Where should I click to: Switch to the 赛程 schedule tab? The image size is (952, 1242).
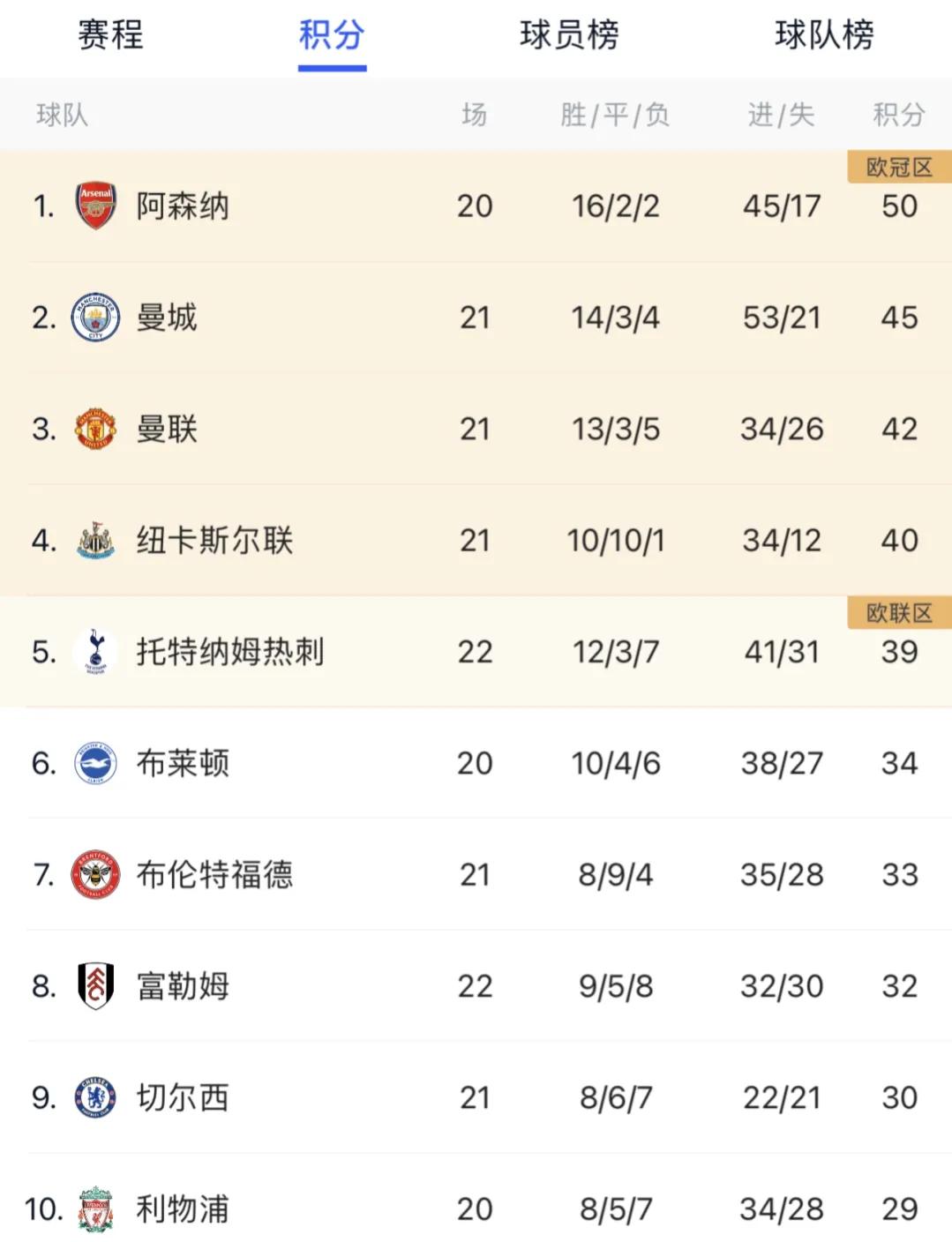click(x=109, y=37)
